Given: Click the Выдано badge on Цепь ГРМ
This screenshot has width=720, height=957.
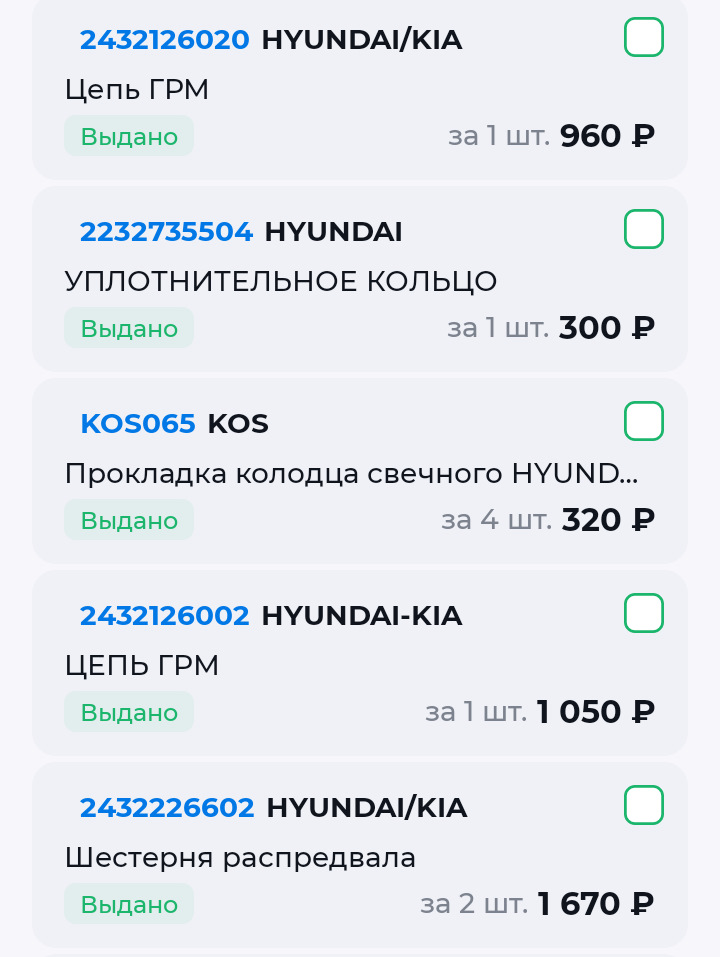Looking at the screenshot, I should tap(129, 135).
